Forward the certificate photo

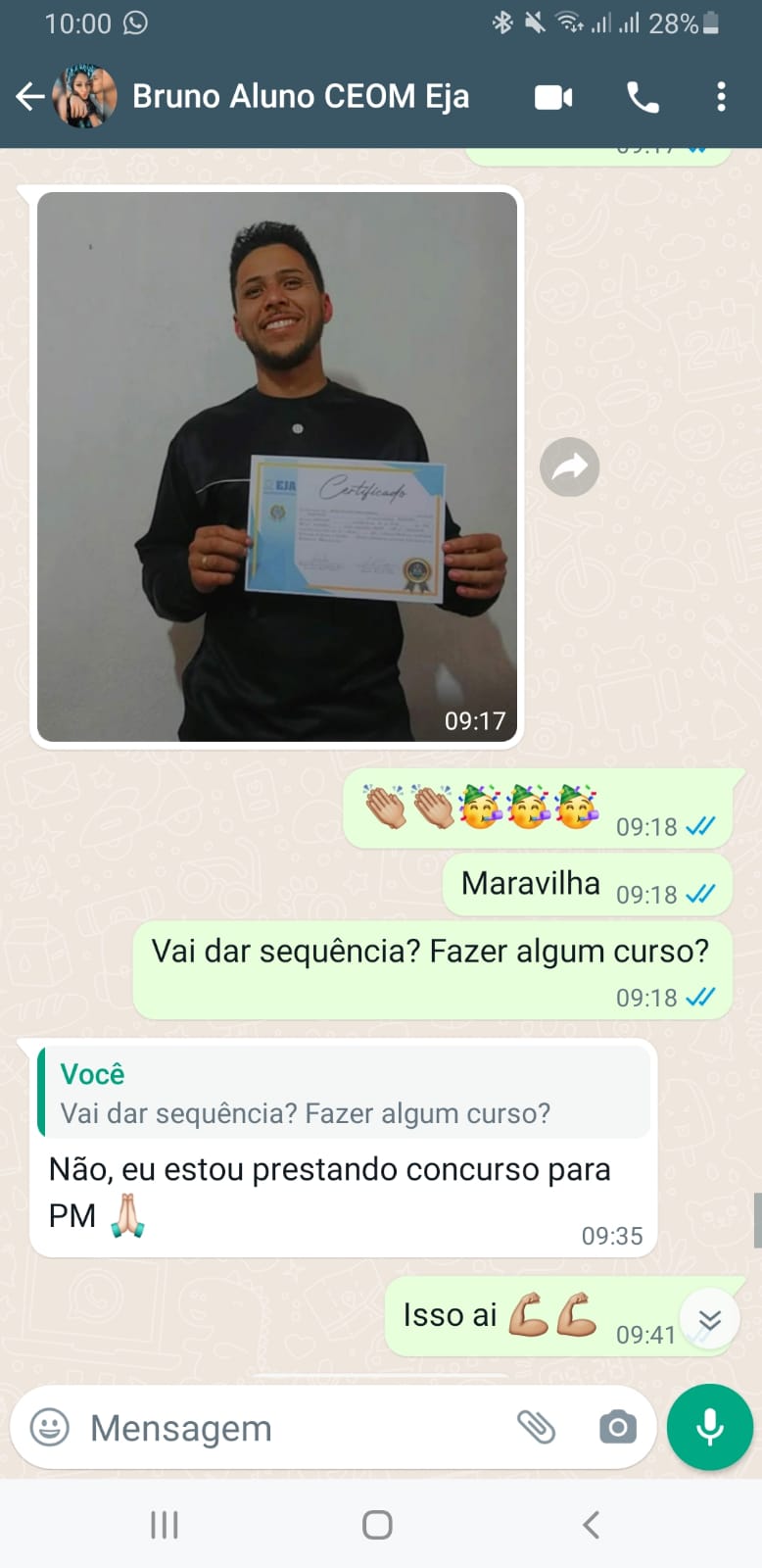(x=569, y=467)
